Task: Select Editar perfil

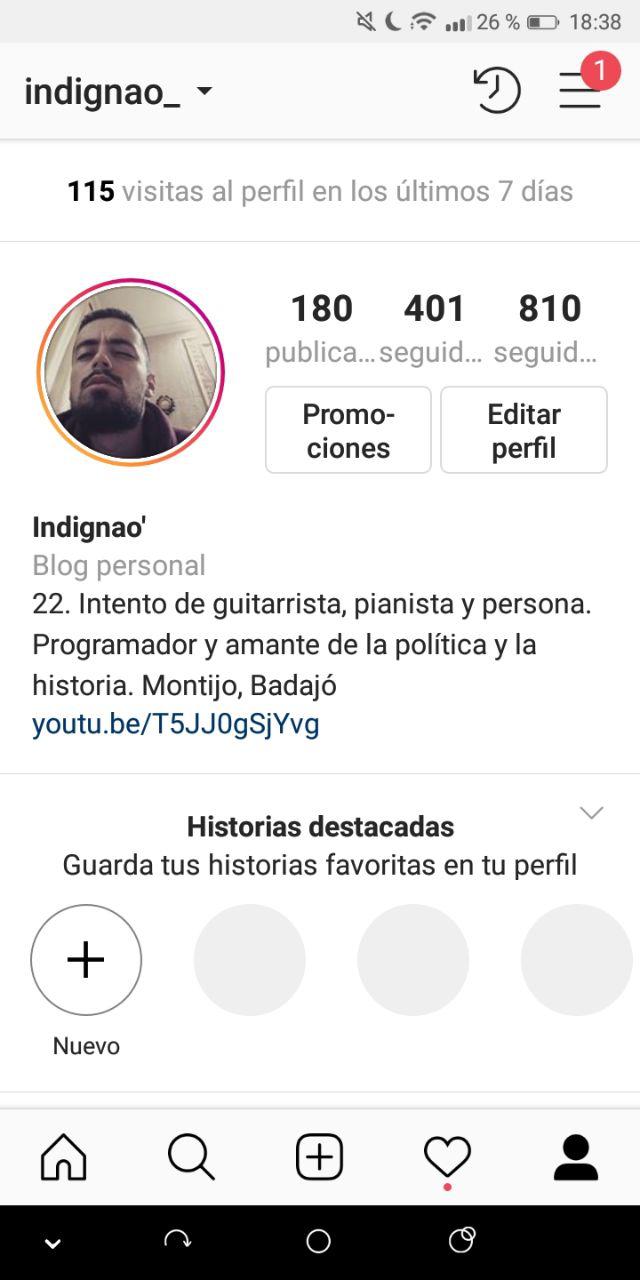Action: pyautogui.click(x=524, y=430)
